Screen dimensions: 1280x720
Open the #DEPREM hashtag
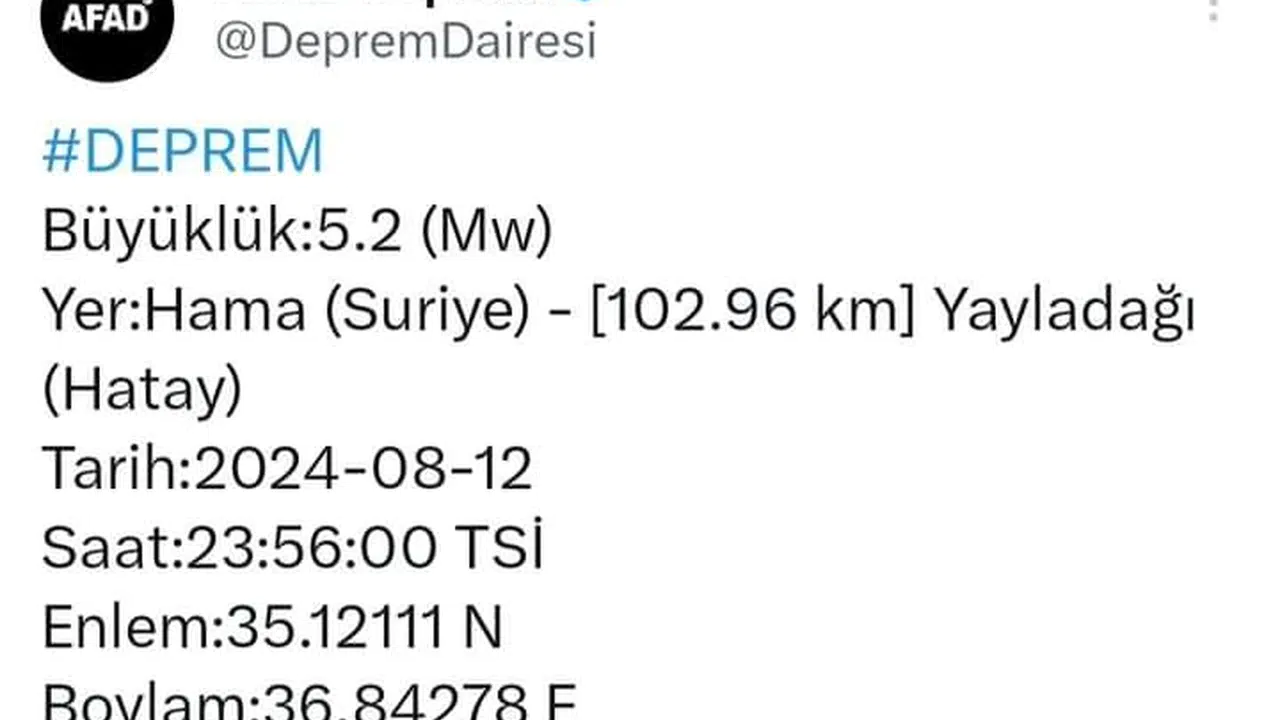[x=183, y=152]
